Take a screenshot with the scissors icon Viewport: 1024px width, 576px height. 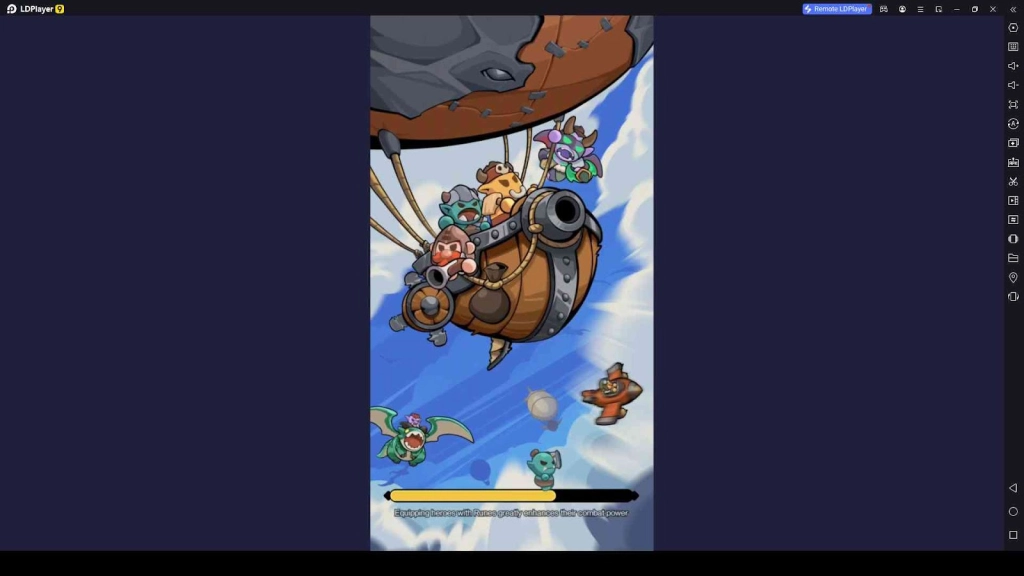pyautogui.click(x=1013, y=181)
